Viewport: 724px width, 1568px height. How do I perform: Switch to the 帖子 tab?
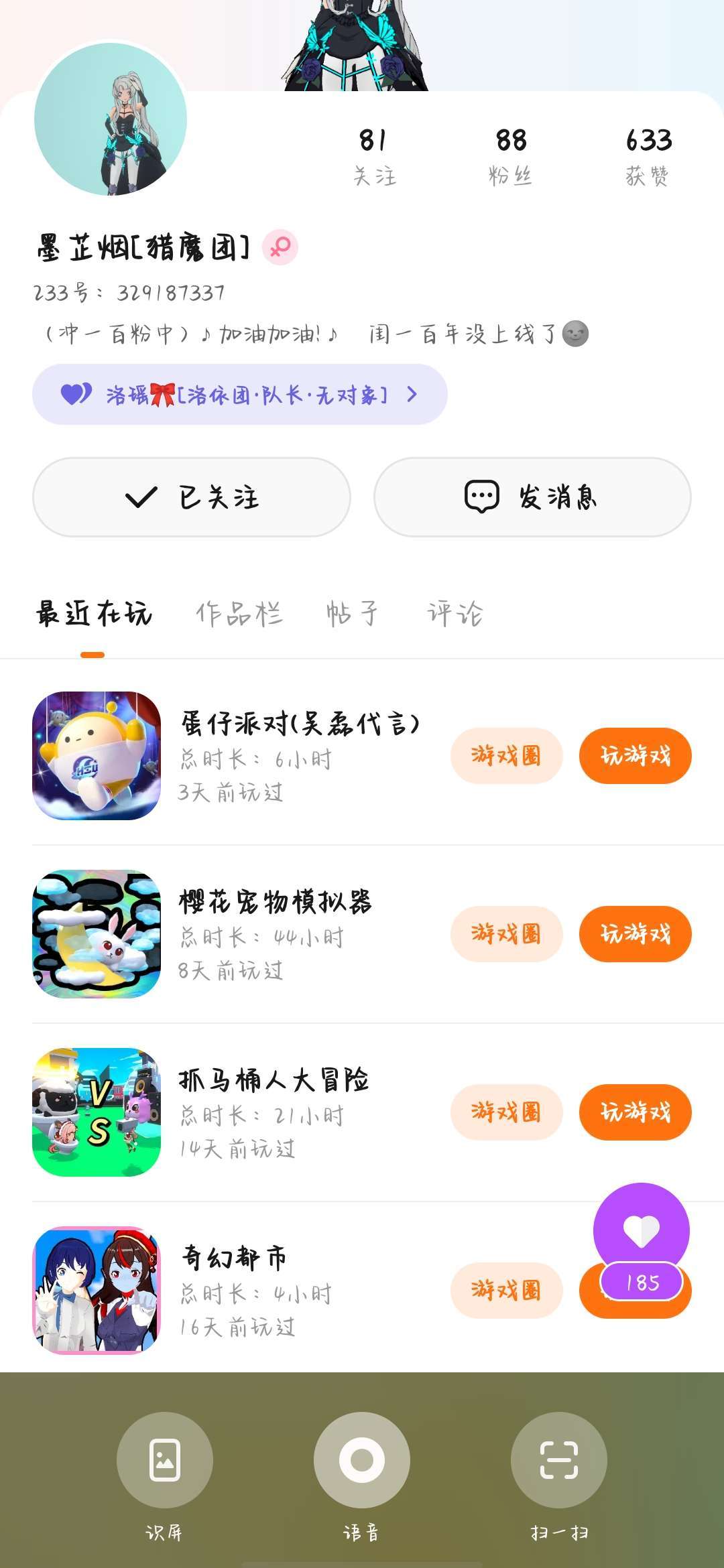(353, 614)
